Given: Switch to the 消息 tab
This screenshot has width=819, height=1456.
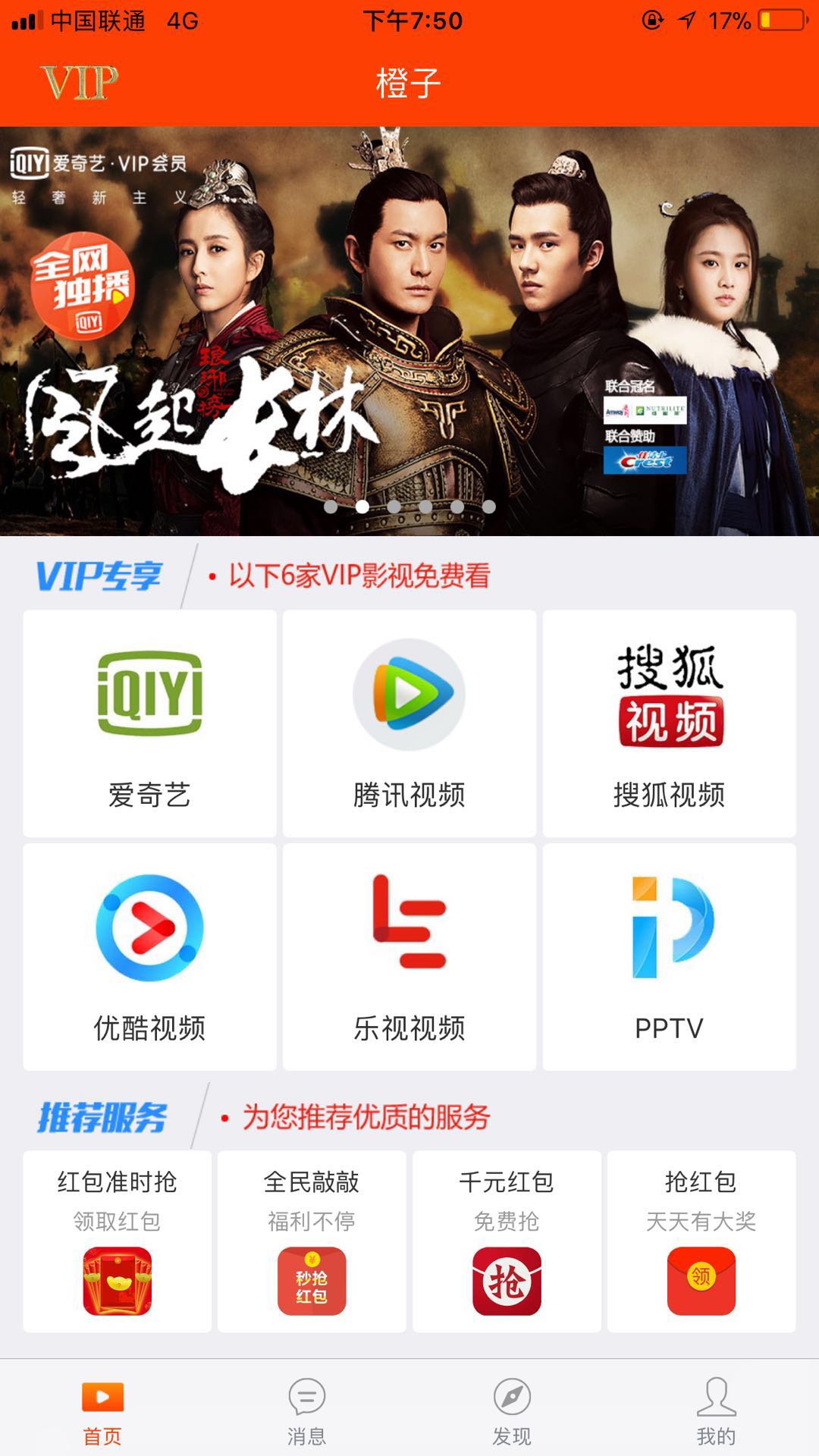Looking at the screenshot, I should [x=307, y=1411].
